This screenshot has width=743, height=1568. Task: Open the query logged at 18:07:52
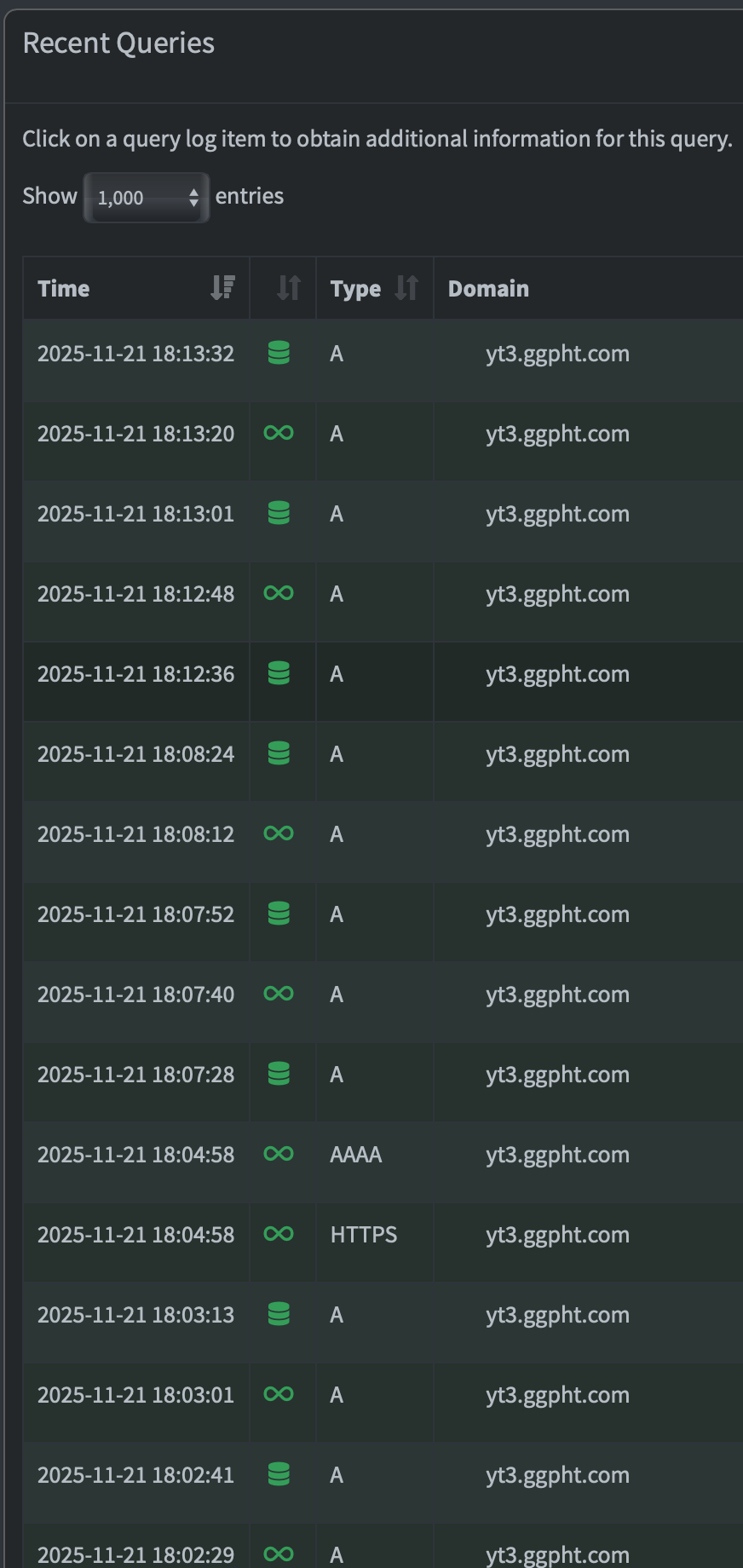click(136, 914)
